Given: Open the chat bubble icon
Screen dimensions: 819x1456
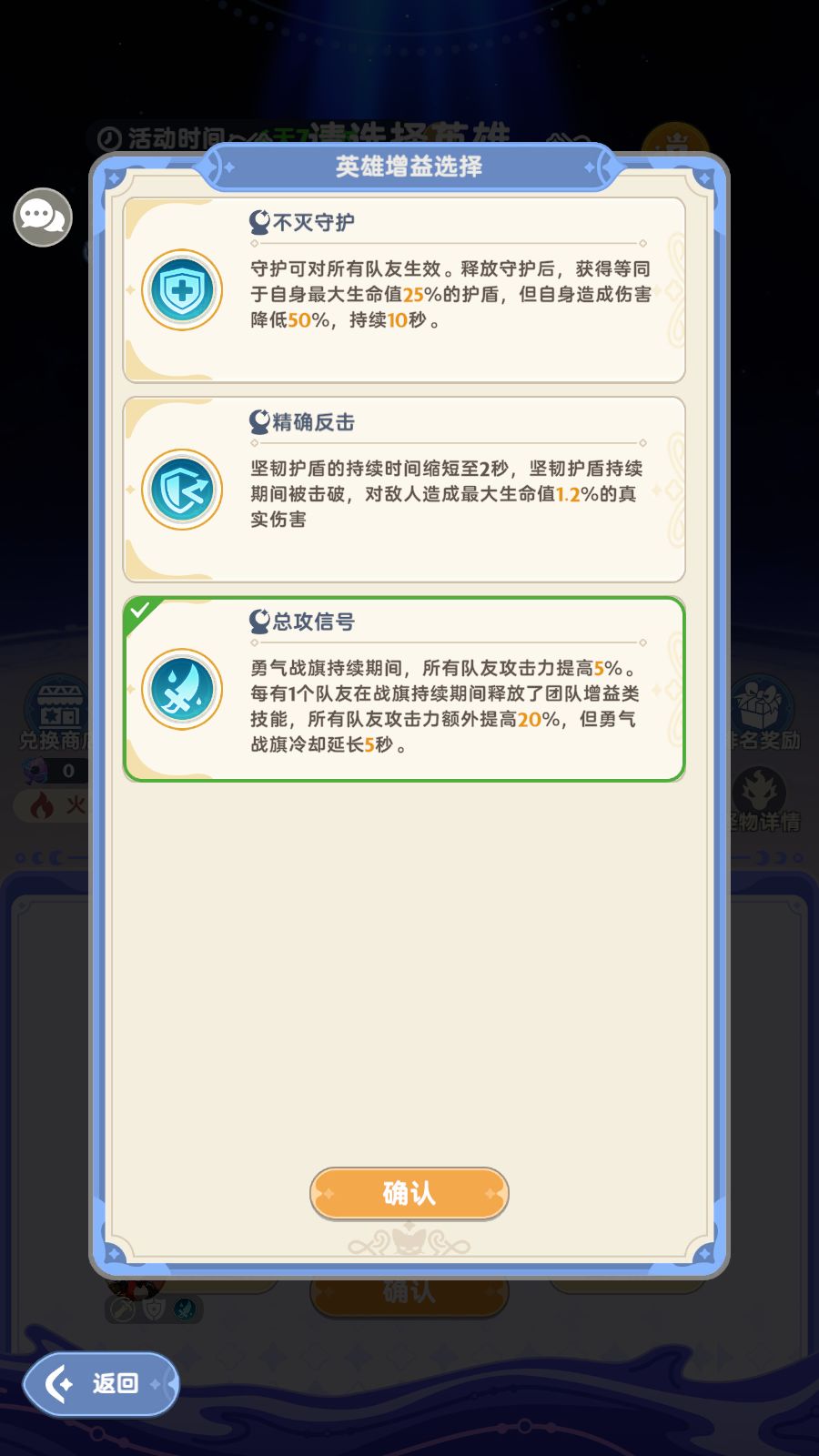Looking at the screenshot, I should (x=43, y=215).
